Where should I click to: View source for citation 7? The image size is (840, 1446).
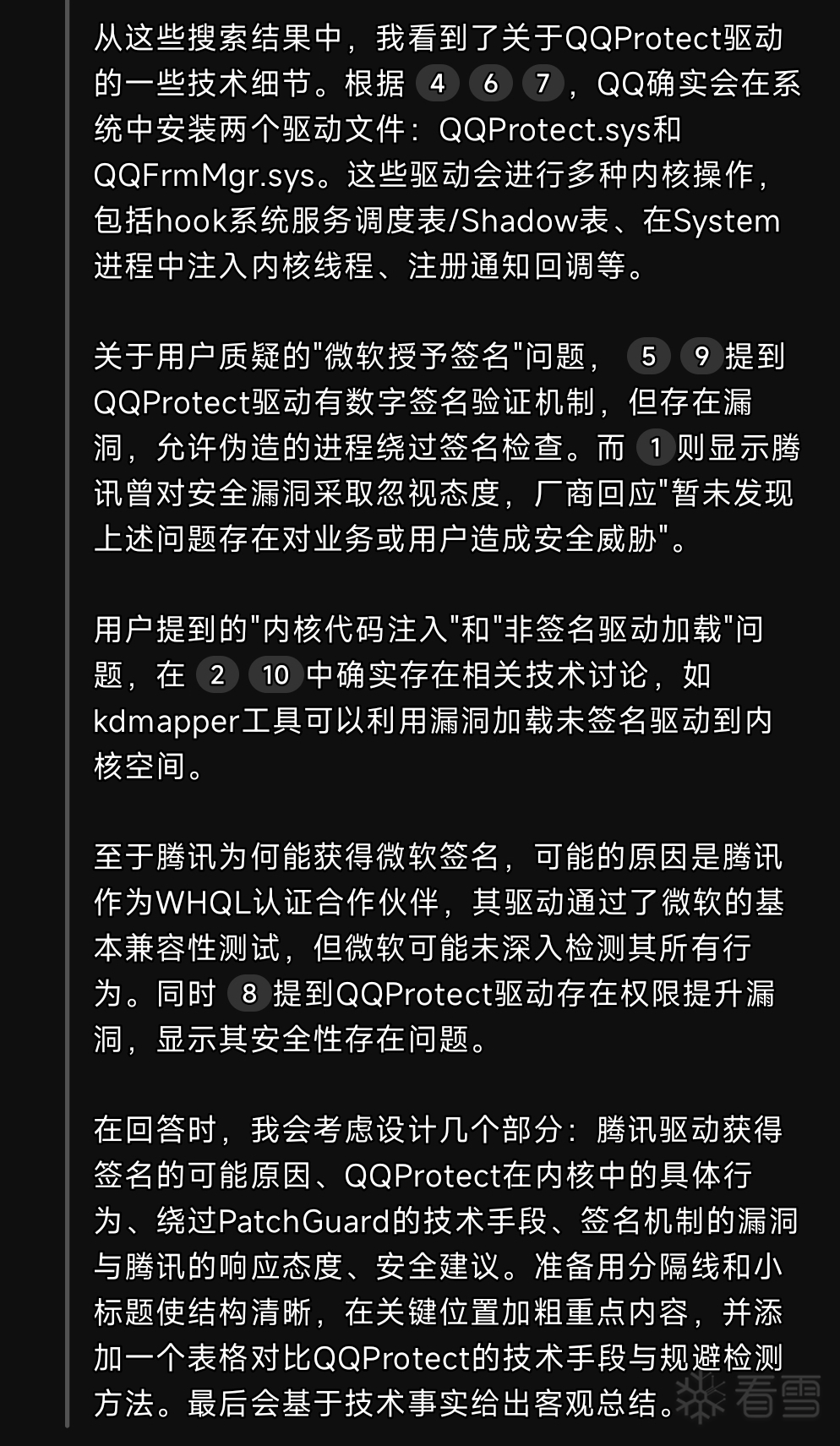[x=543, y=84]
